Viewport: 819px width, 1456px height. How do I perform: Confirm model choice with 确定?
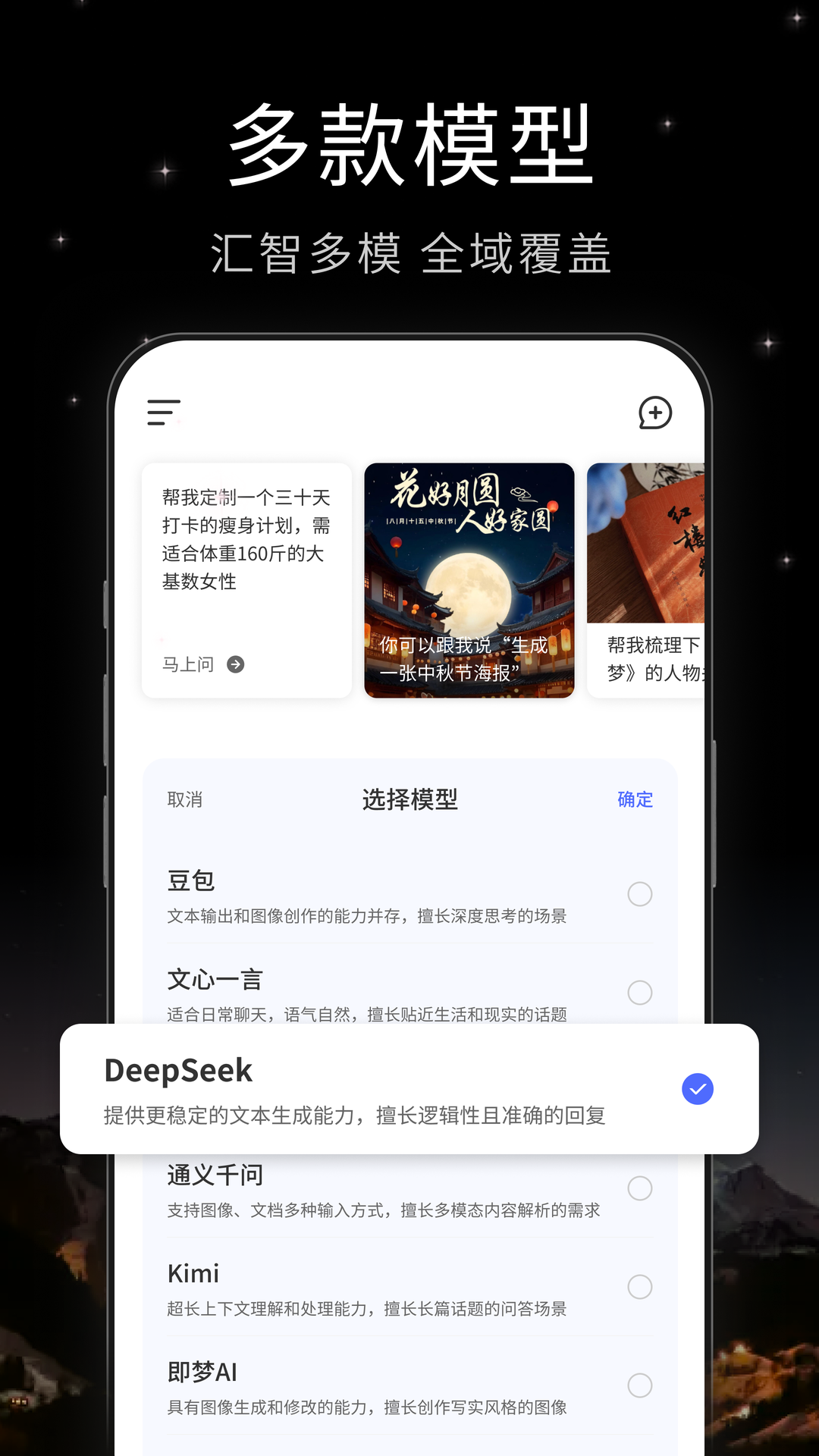click(635, 799)
